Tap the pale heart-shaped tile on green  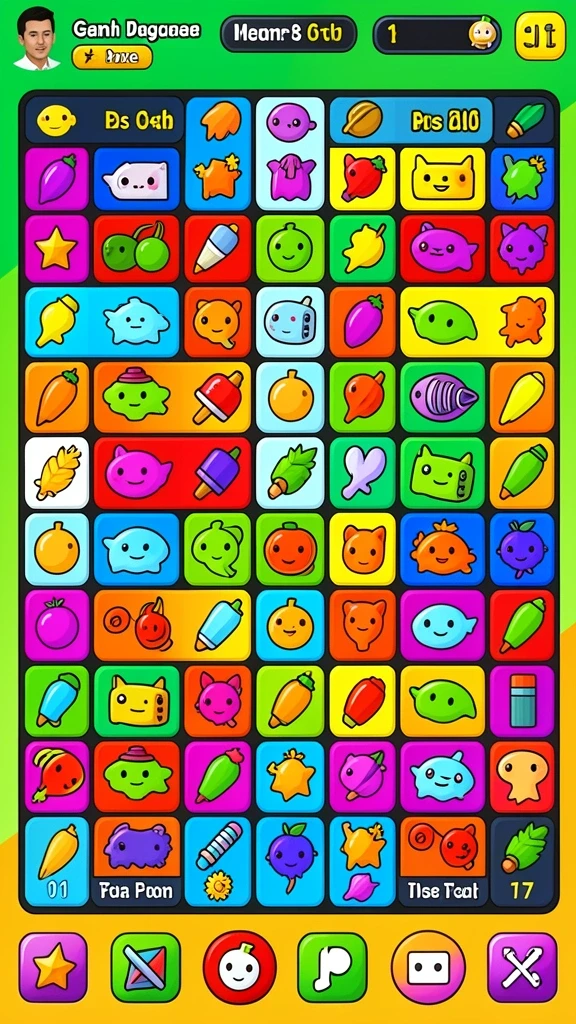pos(362,473)
